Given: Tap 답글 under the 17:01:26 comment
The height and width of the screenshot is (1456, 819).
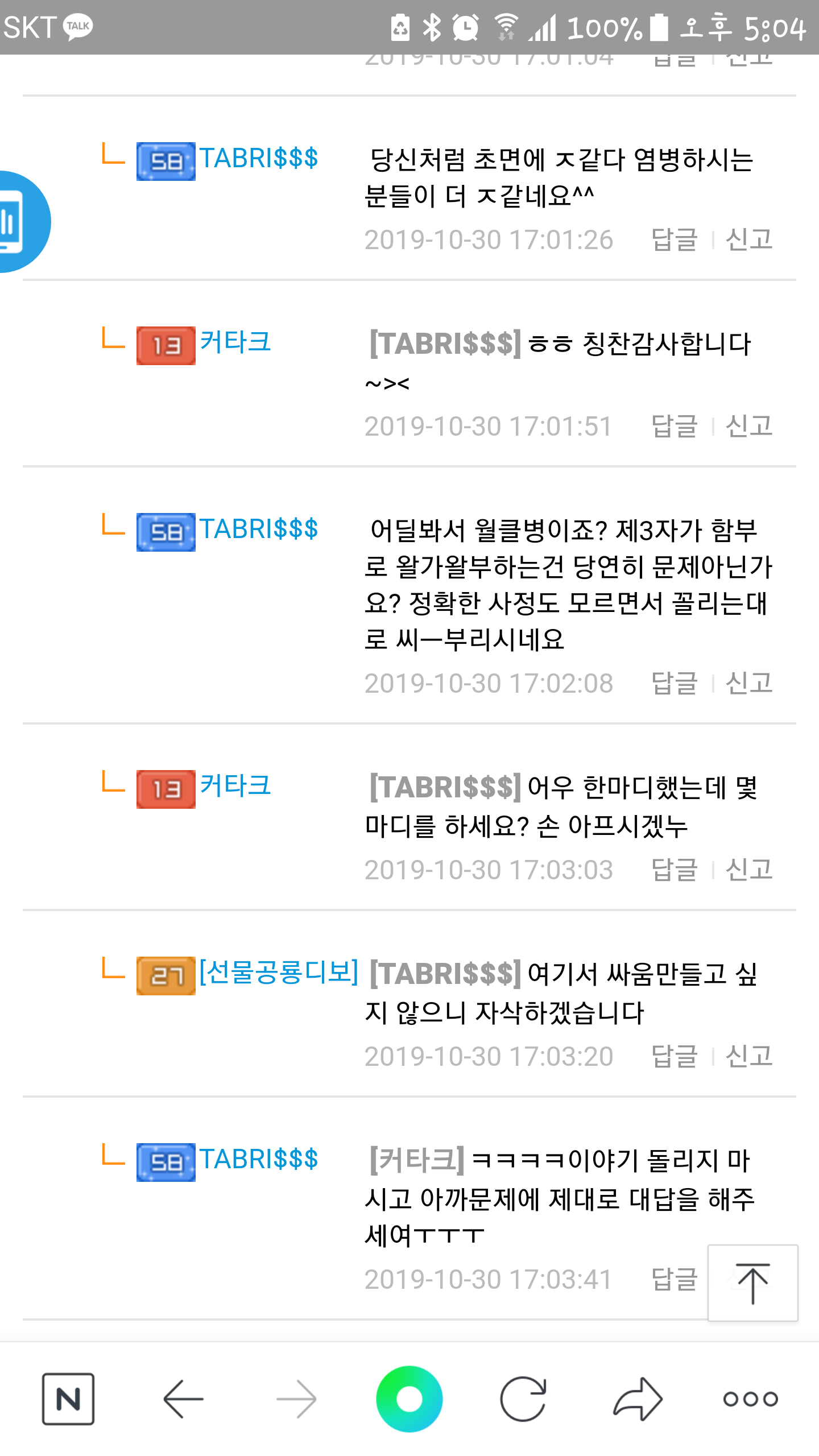Looking at the screenshot, I should pyautogui.click(x=674, y=239).
